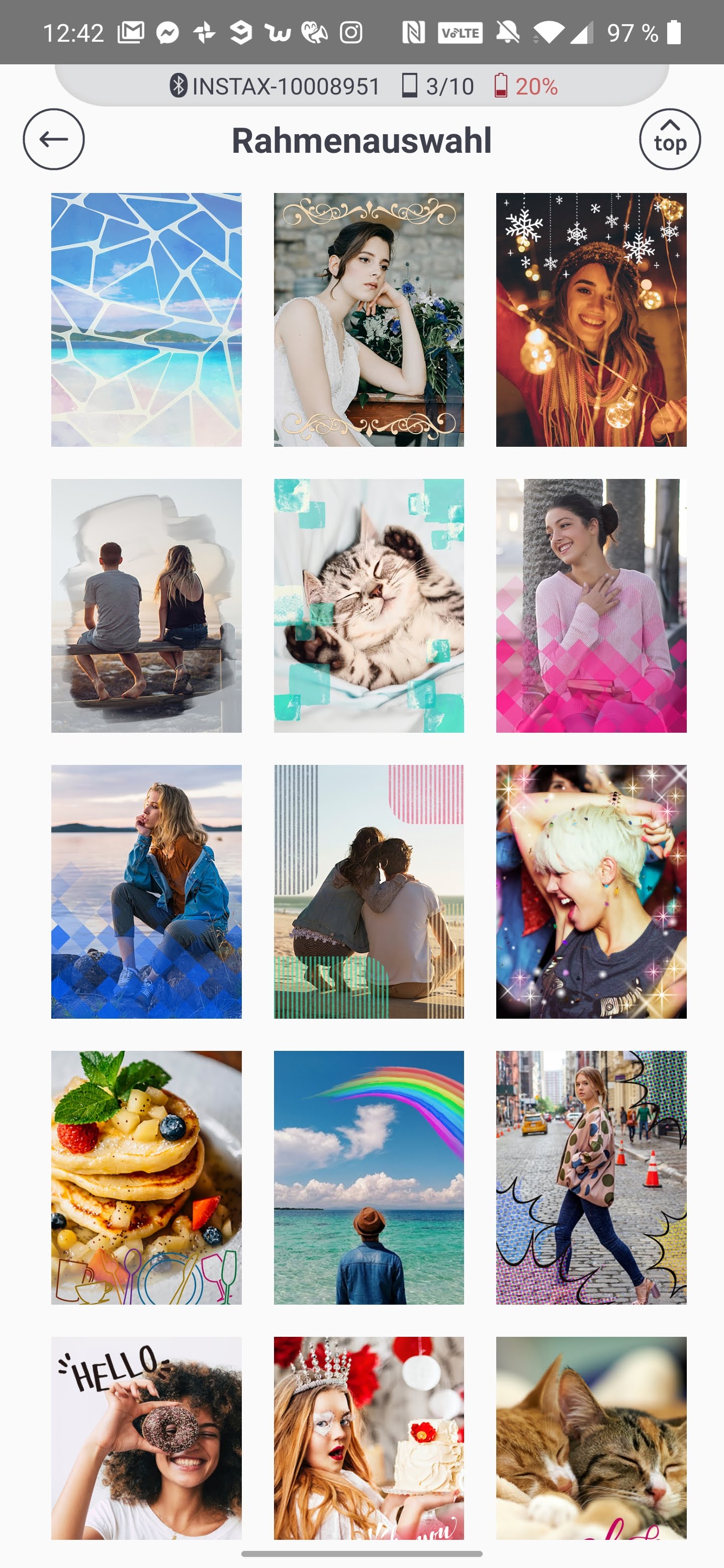This screenshot has height=1568, width=724.
Task: Select the grey brushstroke couple frame
Action: (x=146, y=605)
